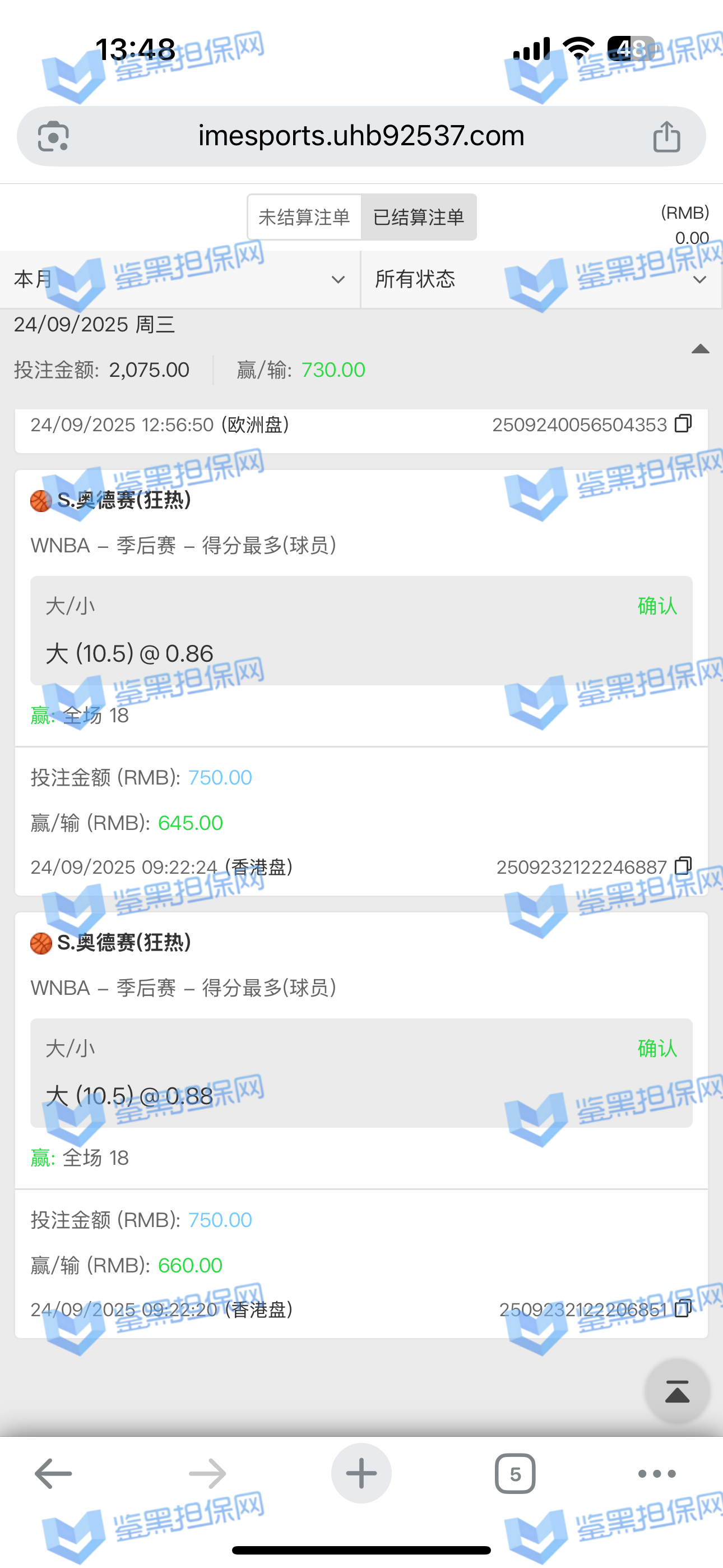Switch to the 未结算注单 tab

304,217
